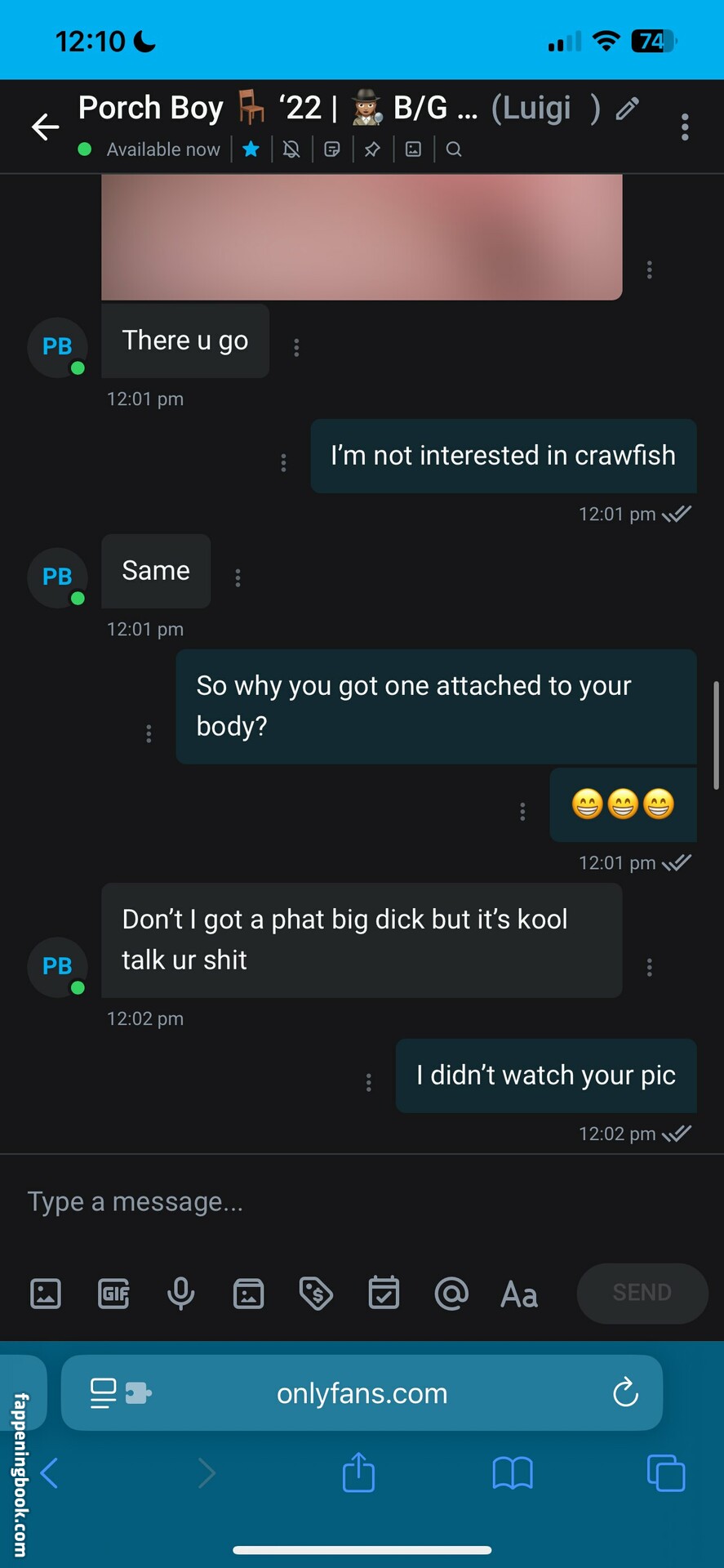Edit the custom name Luigi
The height and width of the screenshot is (1568, 724).
(627, 109)
